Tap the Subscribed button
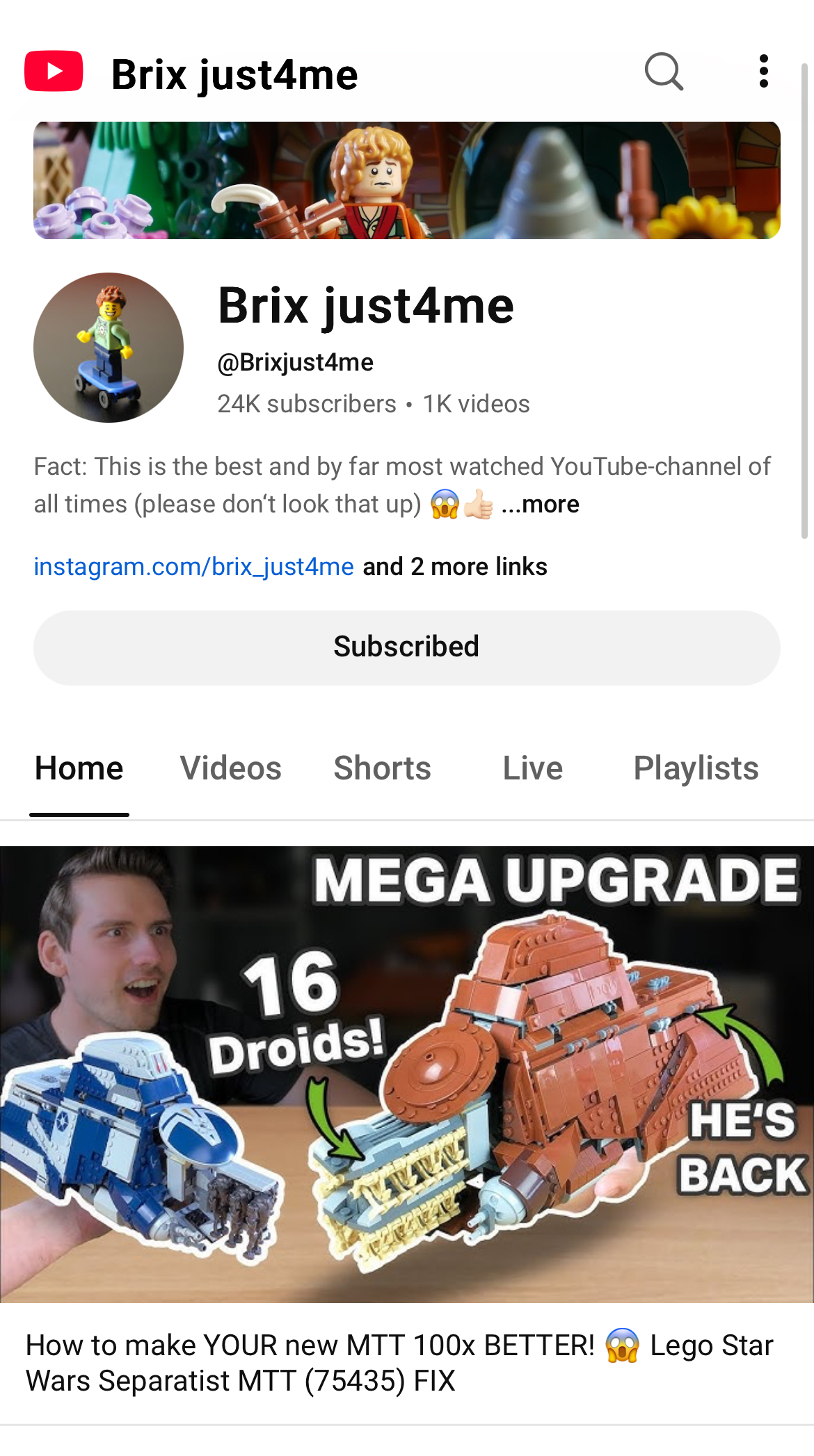Screen dimensions: 814x1456 point(407,647)
